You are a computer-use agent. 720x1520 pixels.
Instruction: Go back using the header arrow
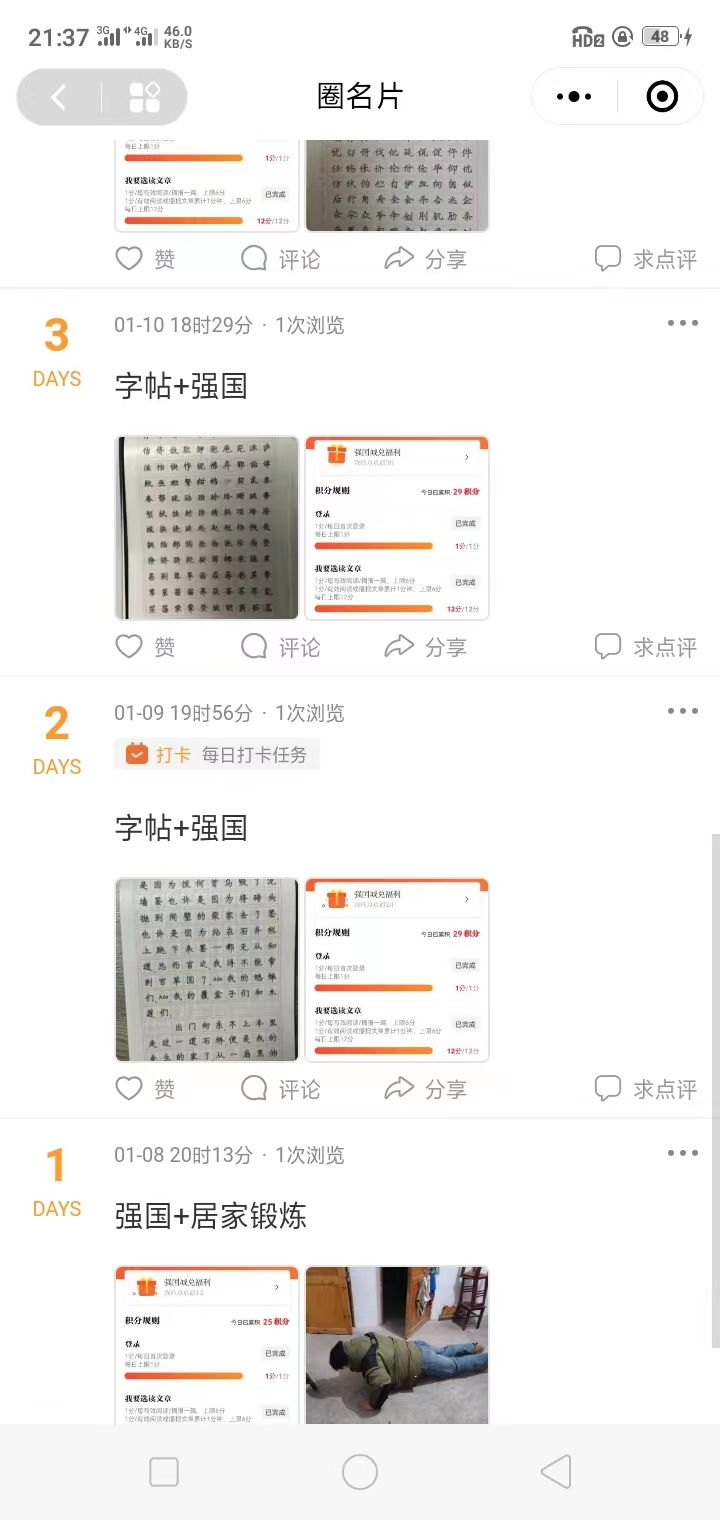click(59, 97)
